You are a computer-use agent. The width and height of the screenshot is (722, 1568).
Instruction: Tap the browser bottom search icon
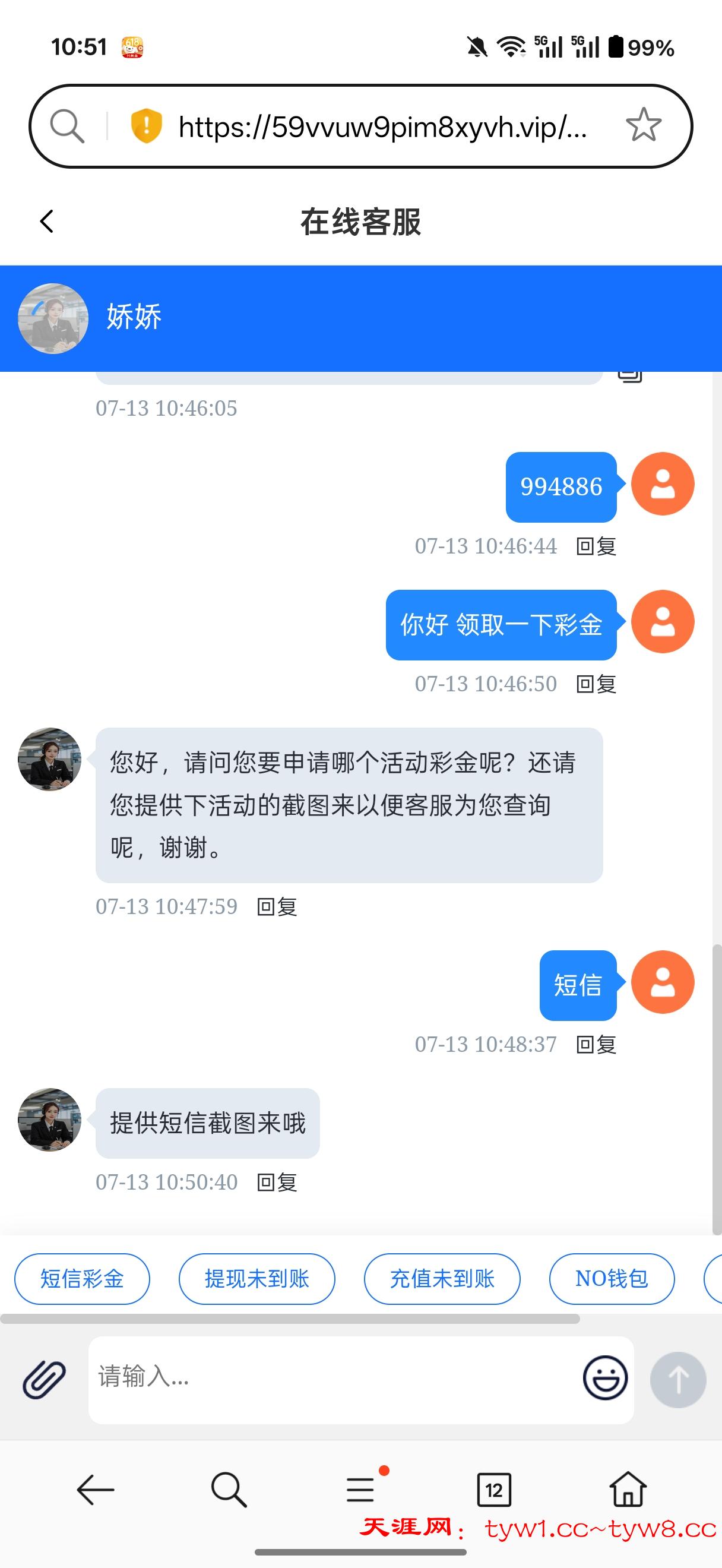(229, 1490)
